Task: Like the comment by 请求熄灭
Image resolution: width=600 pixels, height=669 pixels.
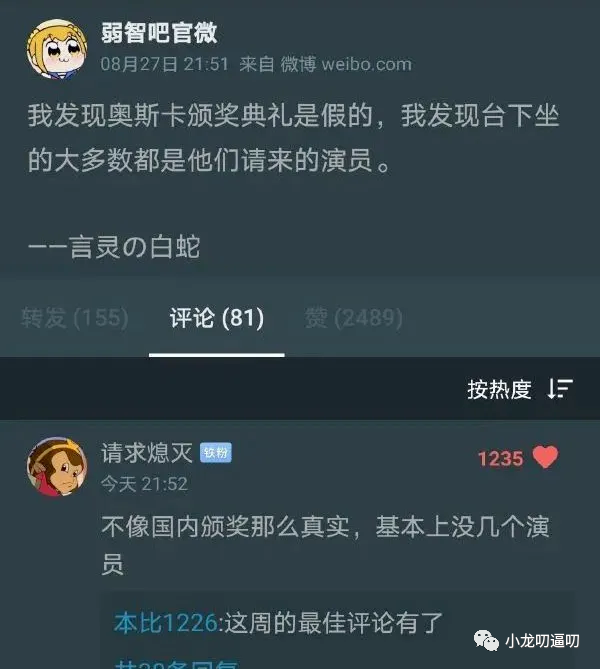Action: tap(545, 458)
